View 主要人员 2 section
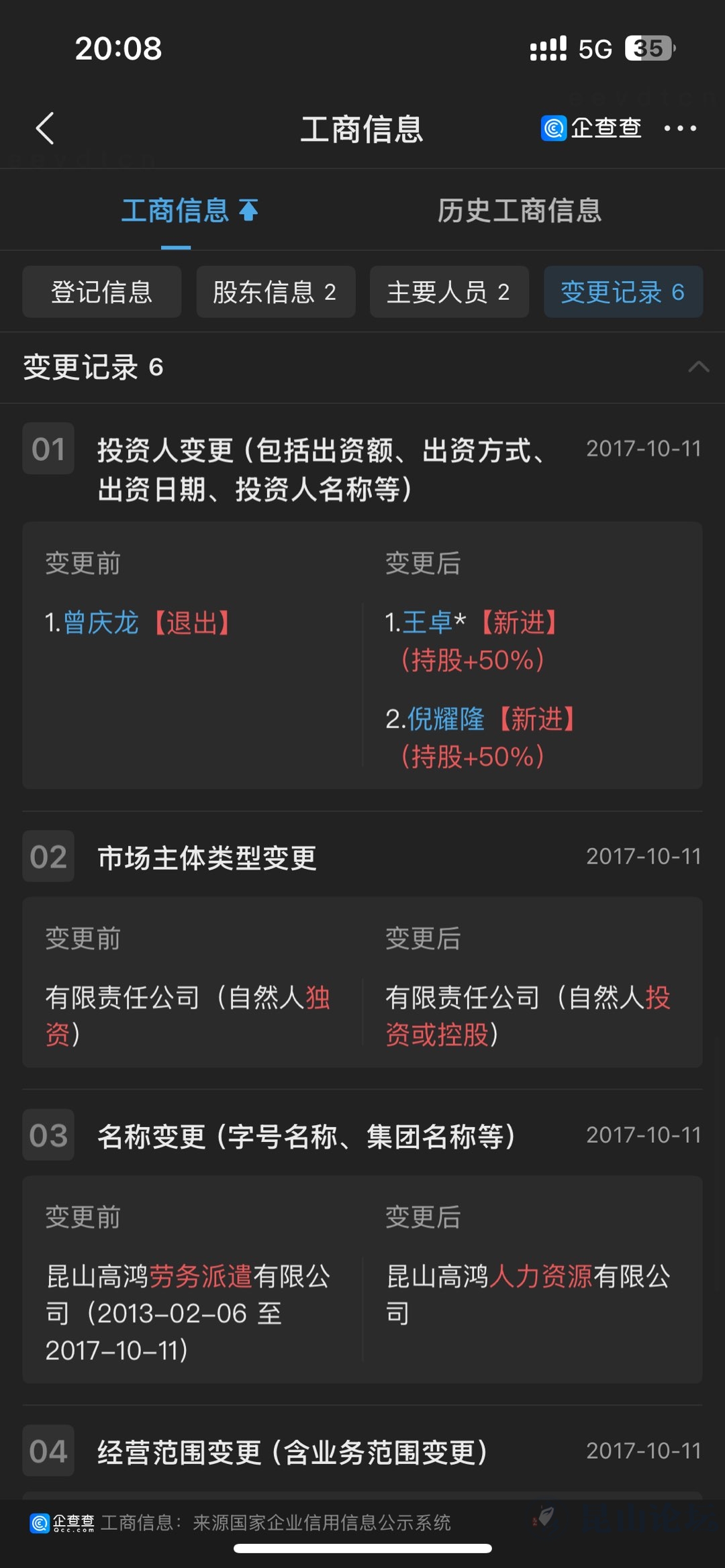Screen dimensions: 725x1568 point(448,292)
